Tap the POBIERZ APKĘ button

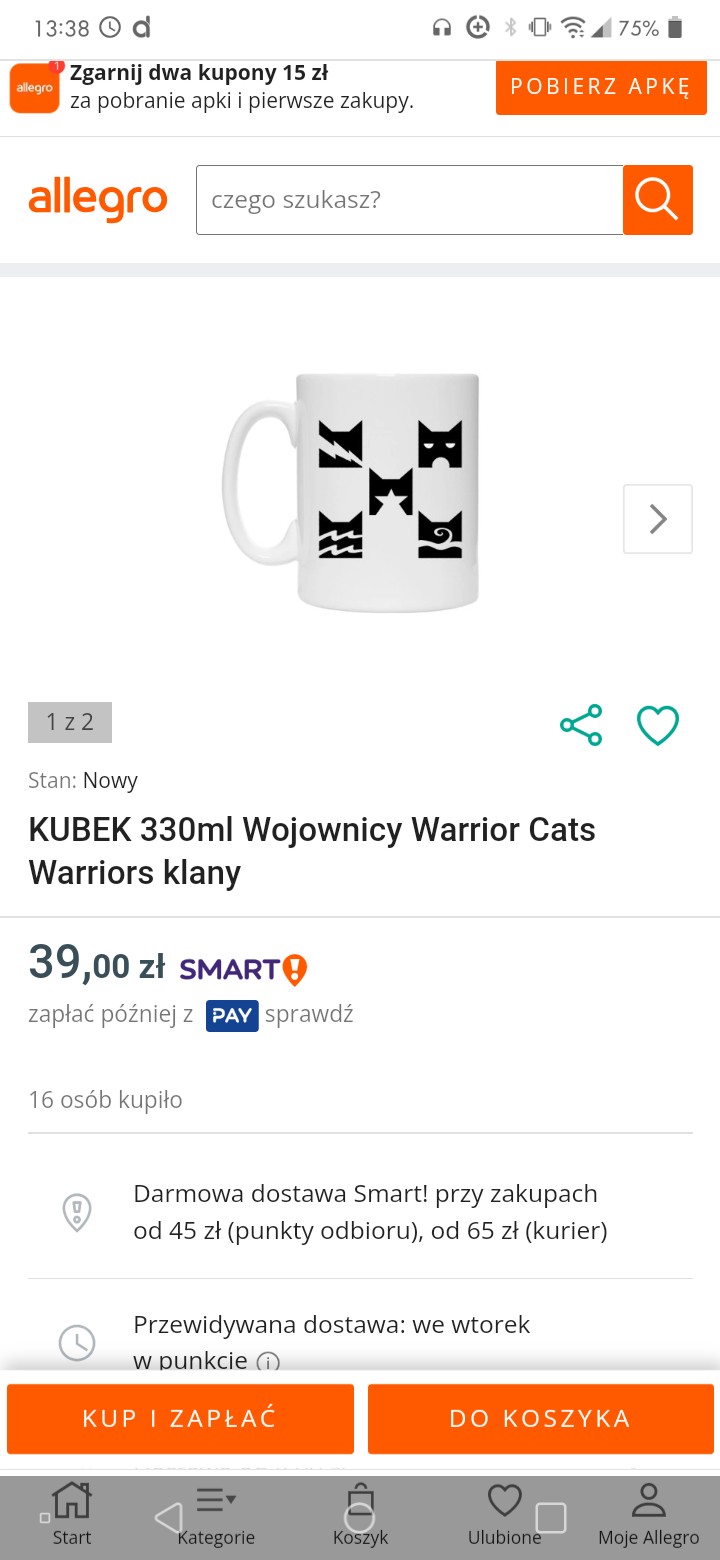601,87
